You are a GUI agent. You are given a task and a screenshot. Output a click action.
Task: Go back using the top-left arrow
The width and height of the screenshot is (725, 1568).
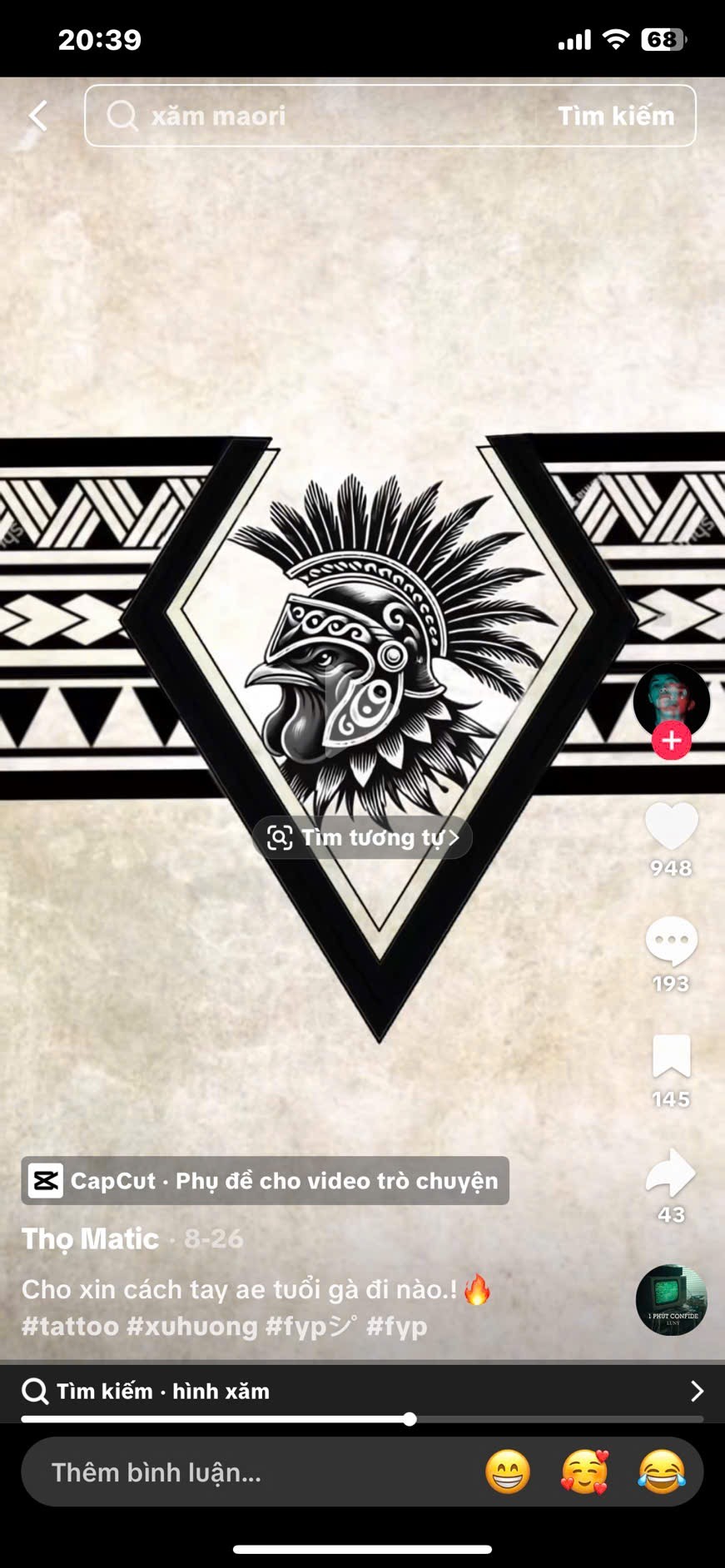click(37, 117)
